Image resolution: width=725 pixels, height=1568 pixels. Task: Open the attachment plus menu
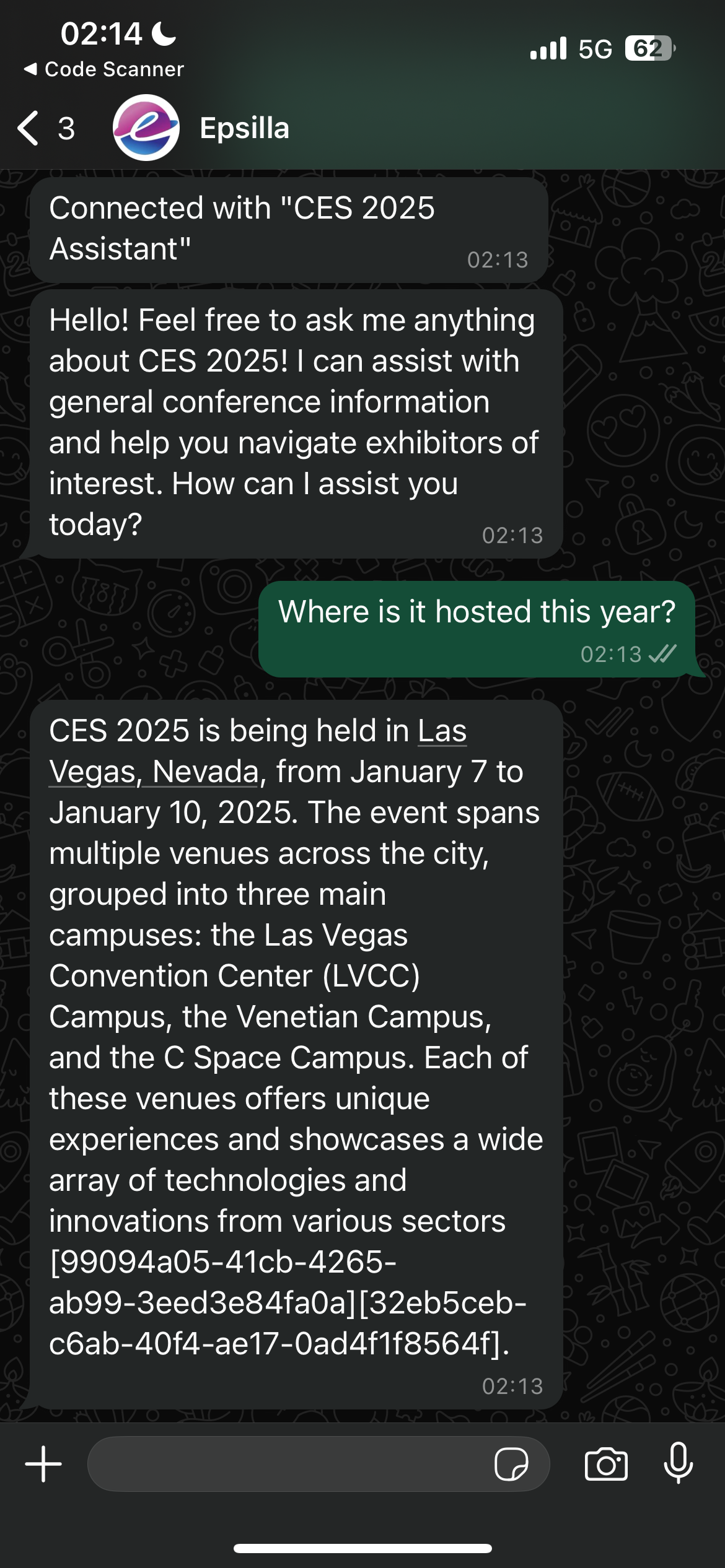coord(43,1464)
